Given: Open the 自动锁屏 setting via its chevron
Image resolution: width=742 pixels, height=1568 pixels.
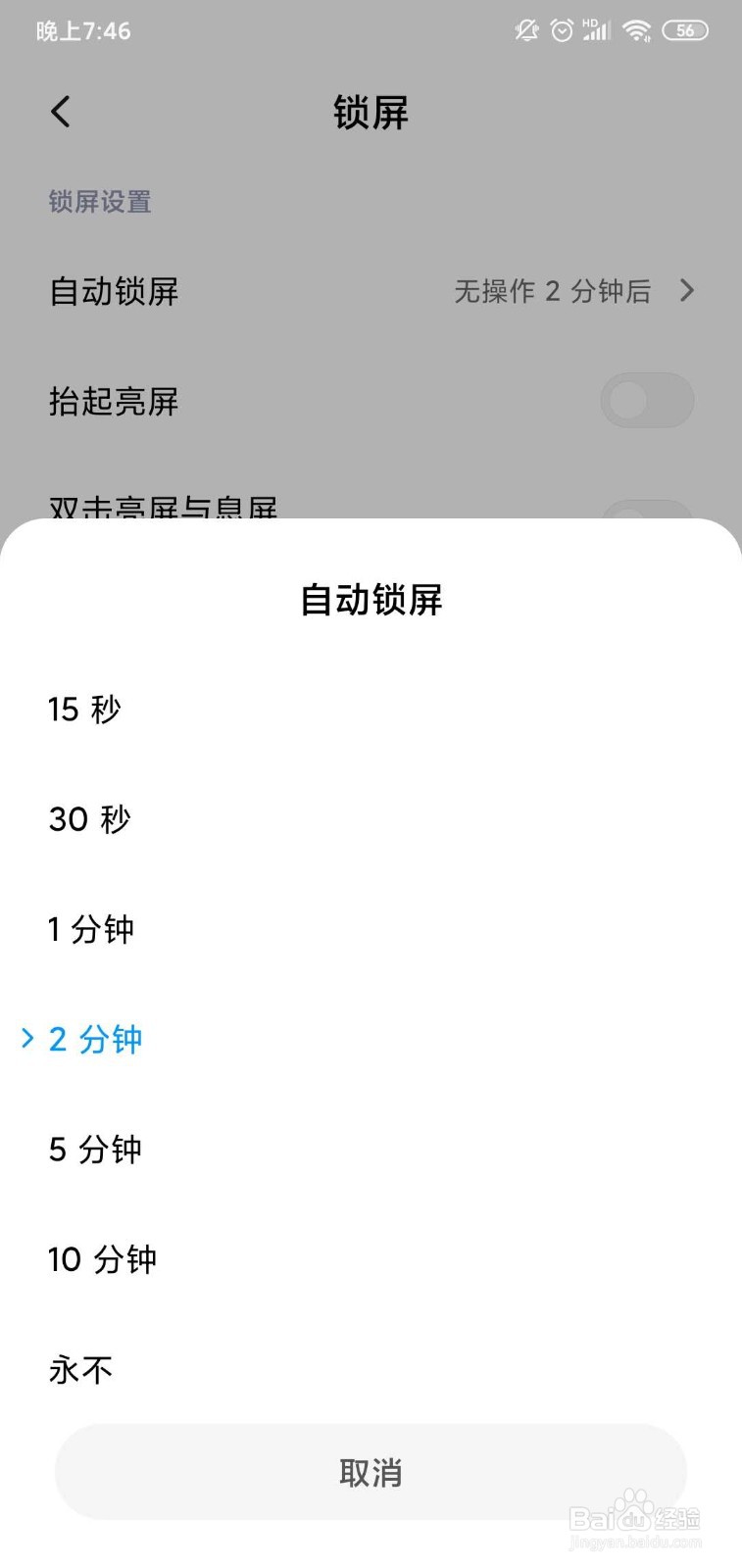Looking at the screenshot, I should 687,291.
